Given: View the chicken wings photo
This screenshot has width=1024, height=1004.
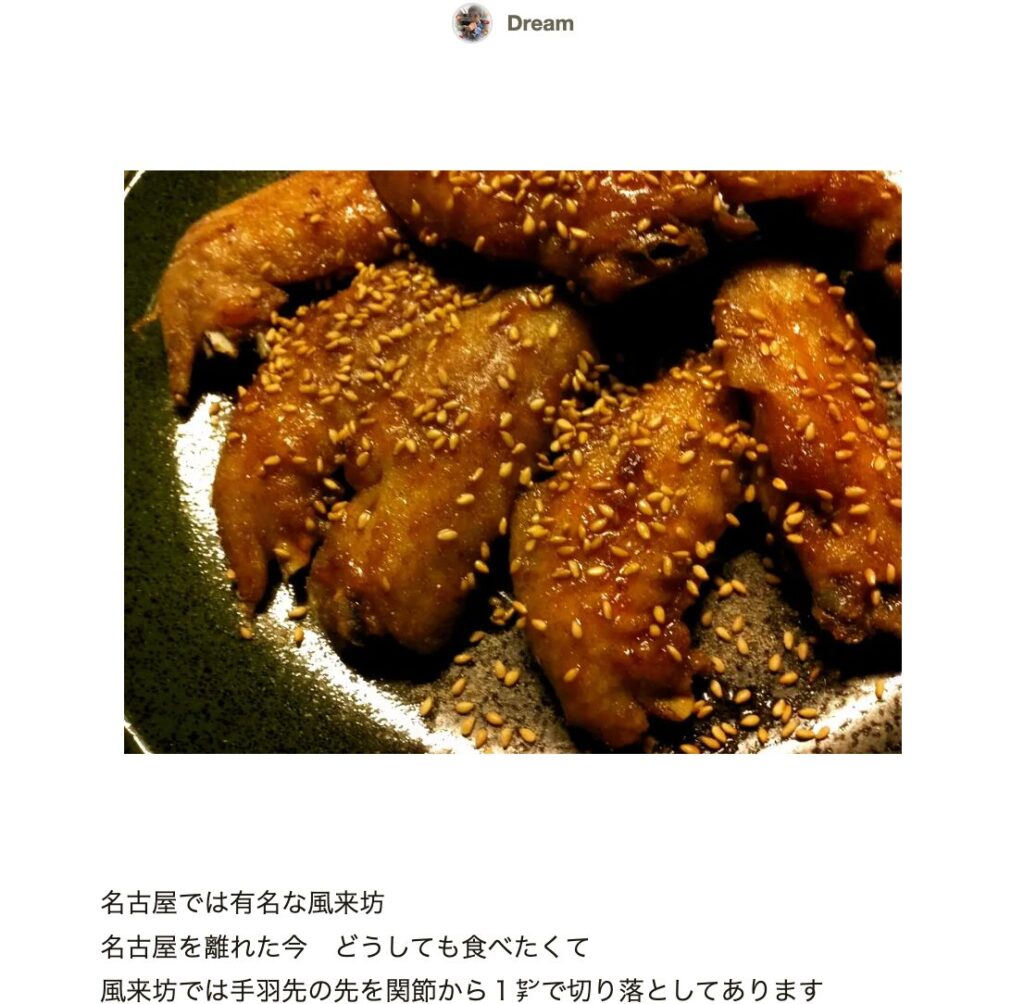Looking at the screenshot, I should (x=512, y=461).
